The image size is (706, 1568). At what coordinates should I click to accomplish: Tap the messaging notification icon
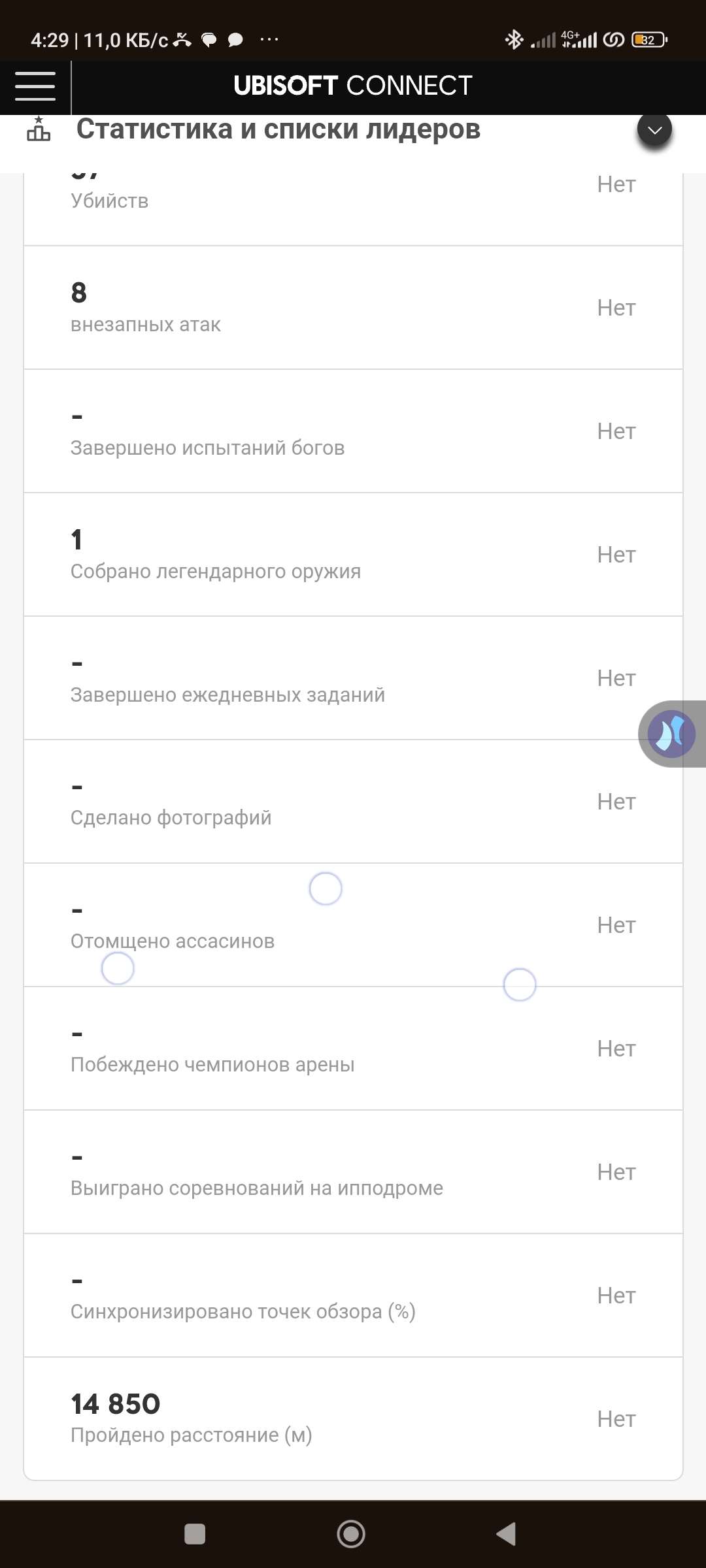208,40
